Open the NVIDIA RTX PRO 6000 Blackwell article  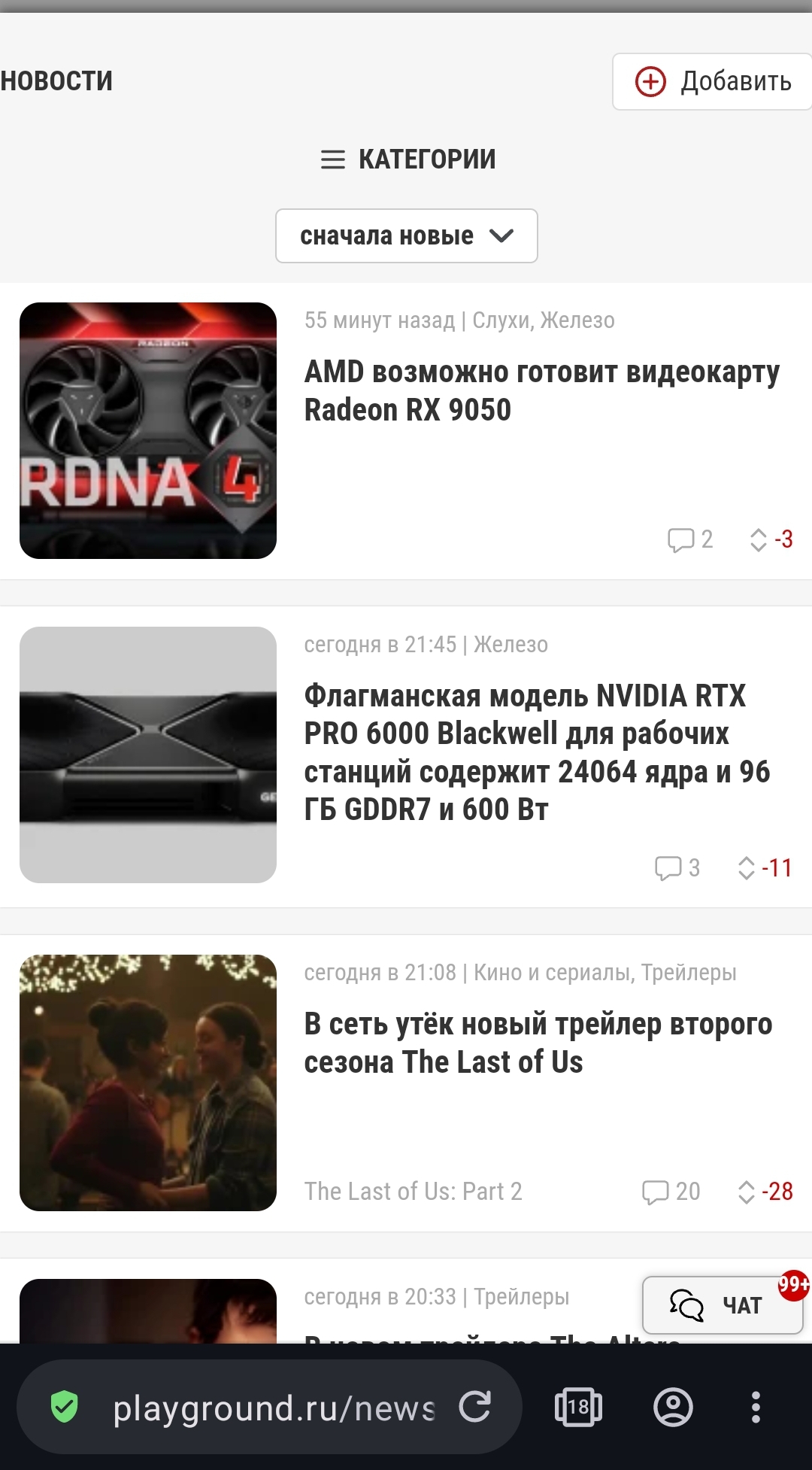tap(537, 752)
